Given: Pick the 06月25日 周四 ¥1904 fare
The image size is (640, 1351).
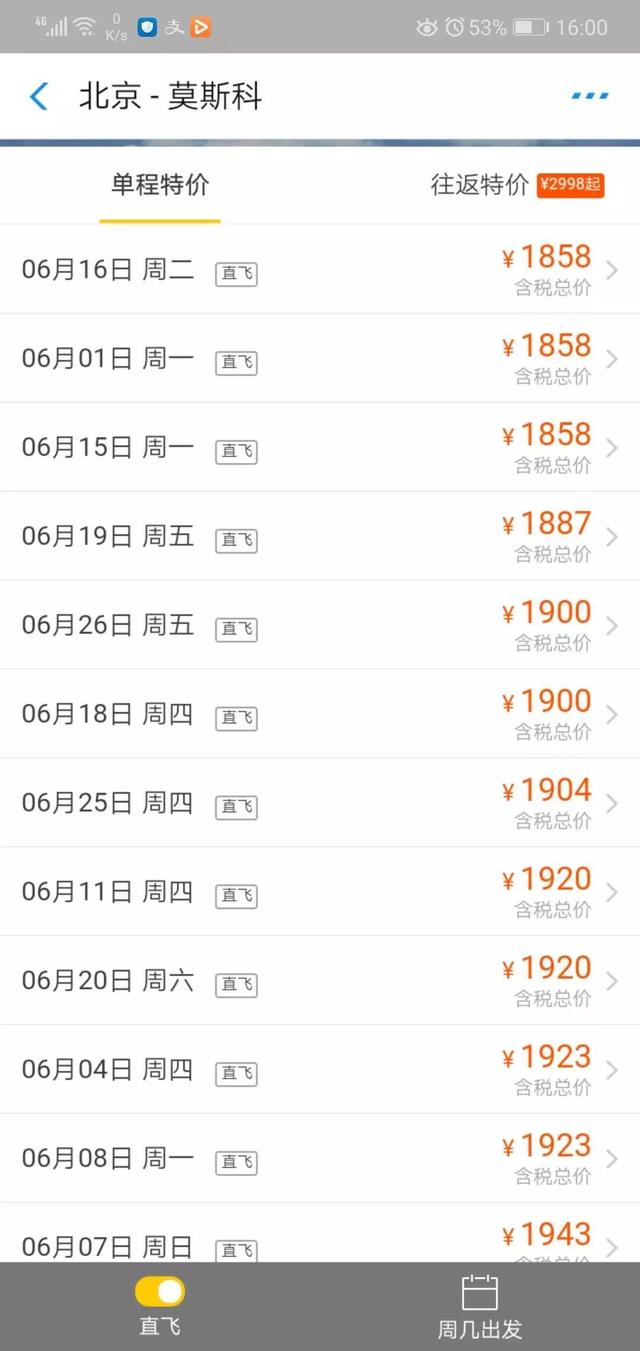Looking at the screenshot, I should [x=320, y=803].
